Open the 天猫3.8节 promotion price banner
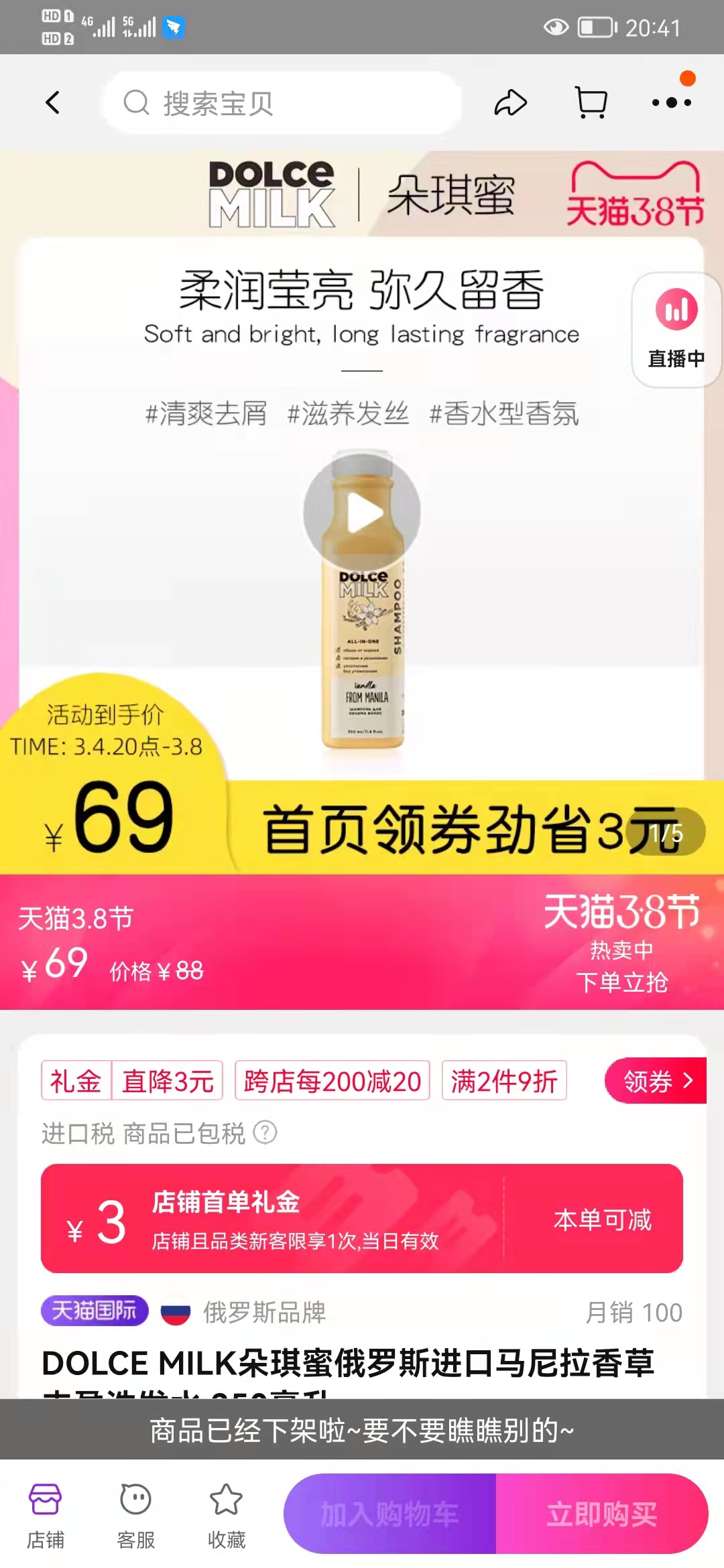Viewport: 724px width, 1568px height. [x=362, y=942]
